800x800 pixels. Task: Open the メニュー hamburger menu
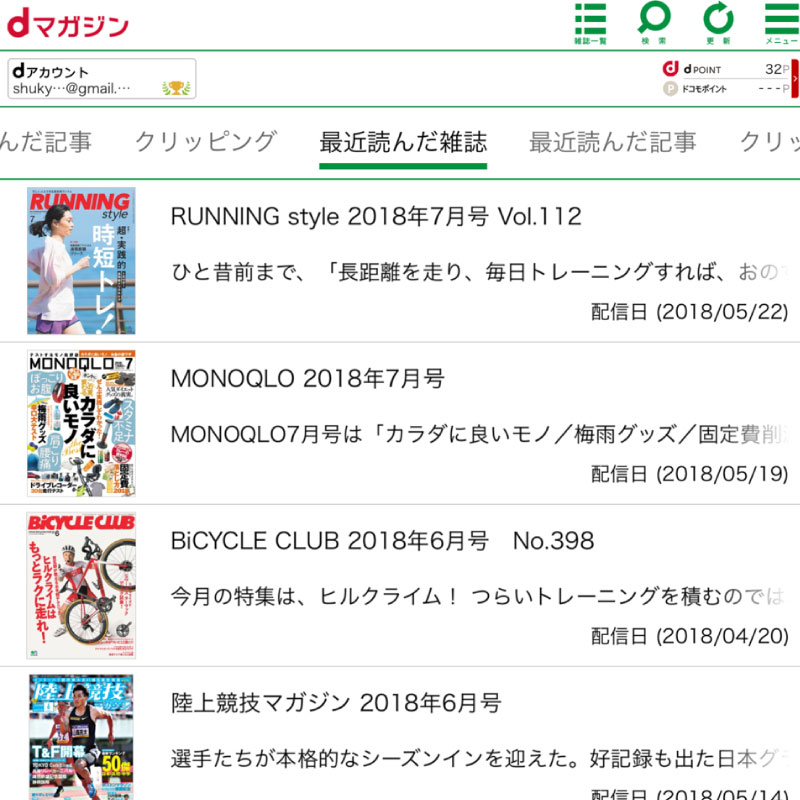(x=781, y=23)
